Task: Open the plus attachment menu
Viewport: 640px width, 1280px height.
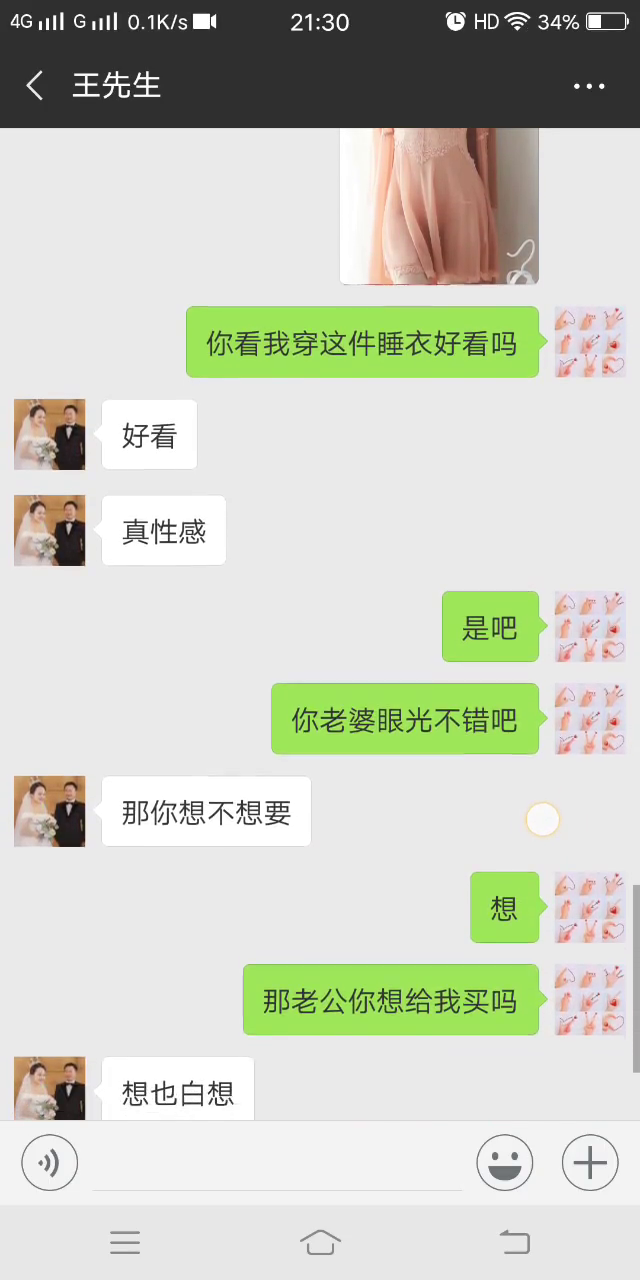Action: 590,1163
